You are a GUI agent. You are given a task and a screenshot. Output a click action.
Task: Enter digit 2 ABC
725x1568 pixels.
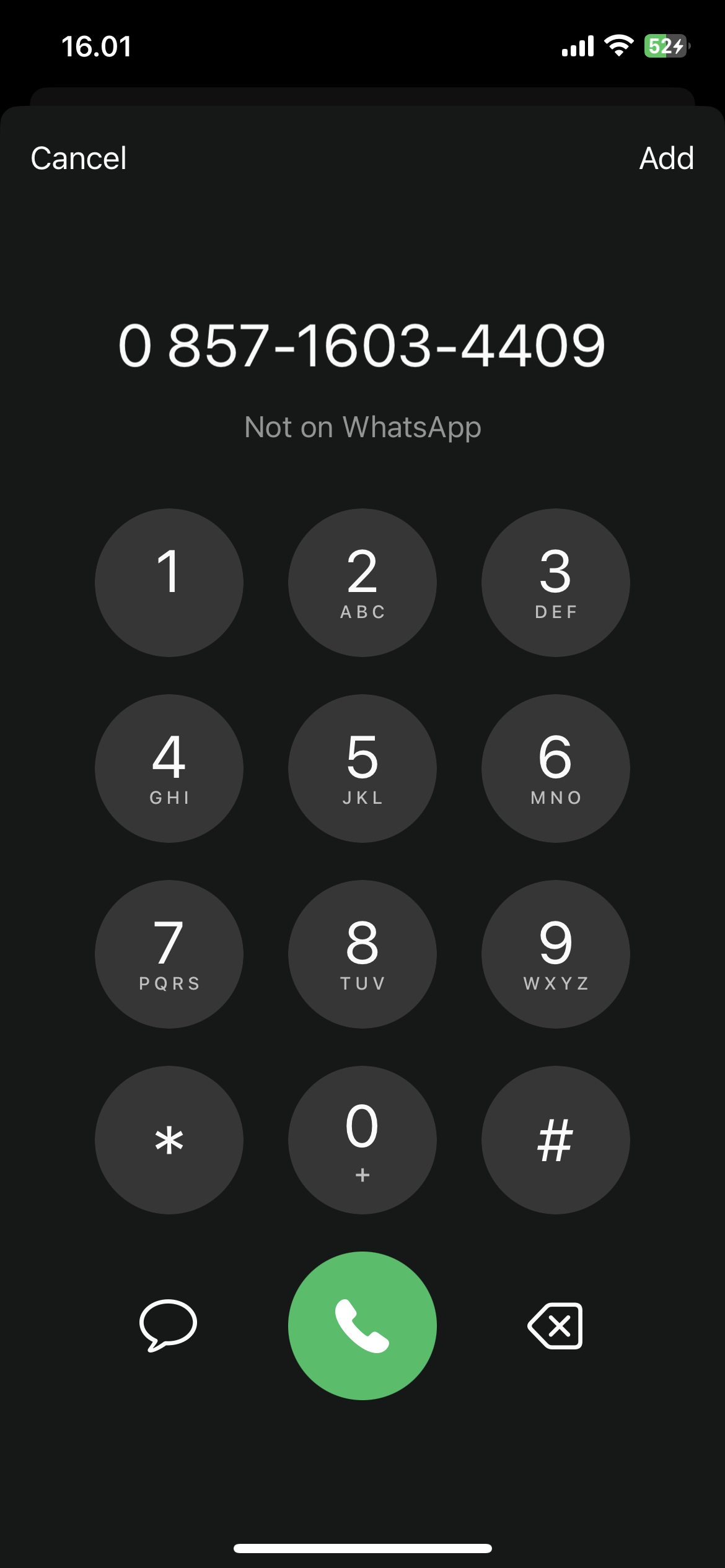362,583
